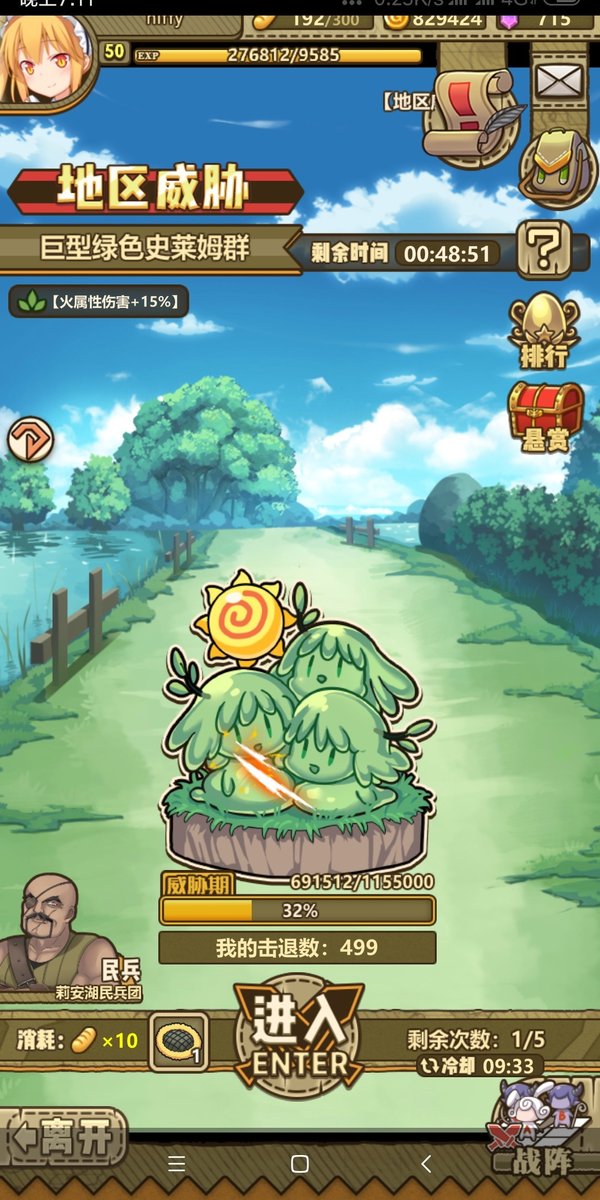Open the backpack inventory icon
600x1200 pixels.
click(x=557, y=165)
